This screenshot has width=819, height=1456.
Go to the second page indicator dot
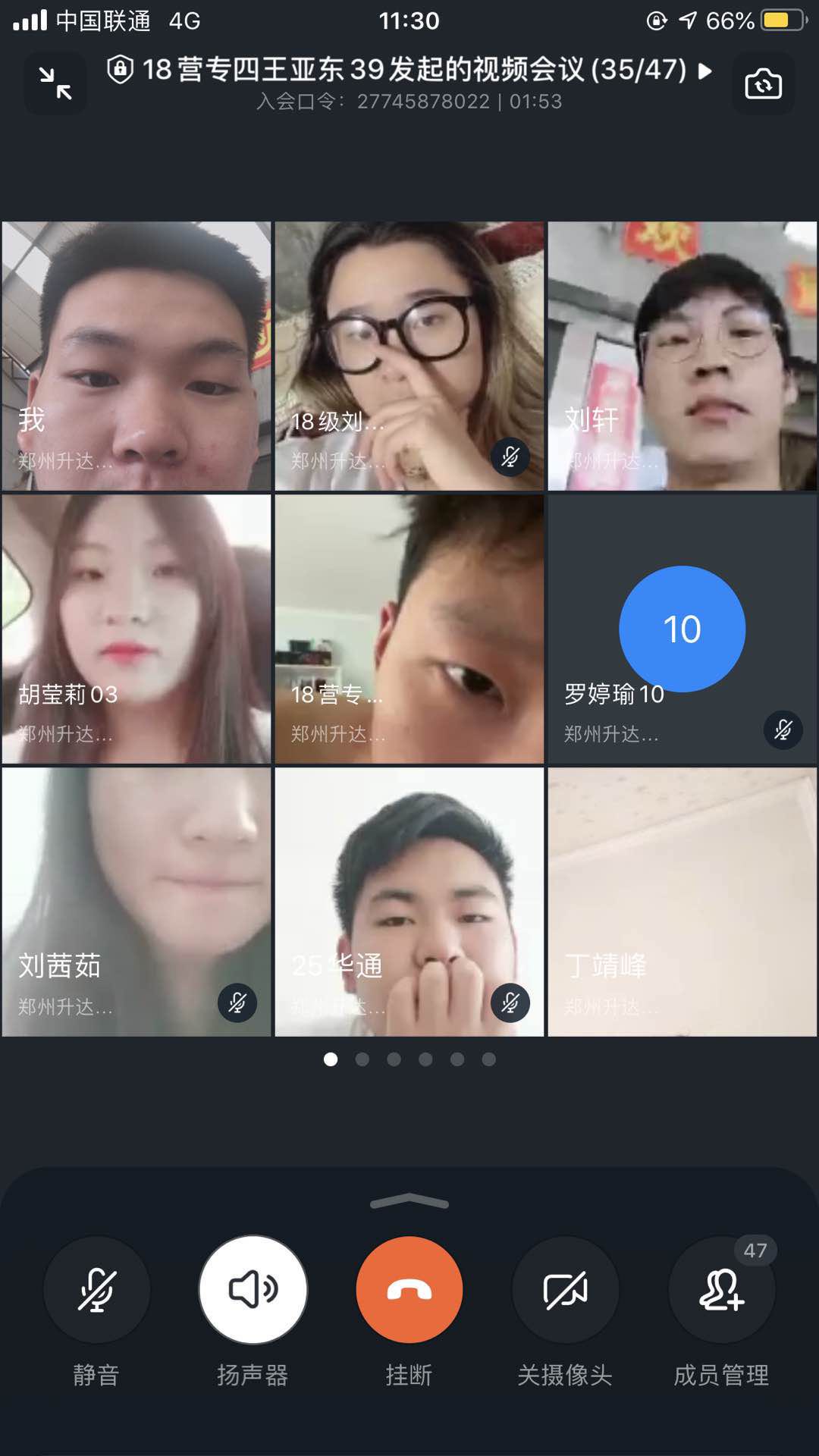tap(362, 1059)
